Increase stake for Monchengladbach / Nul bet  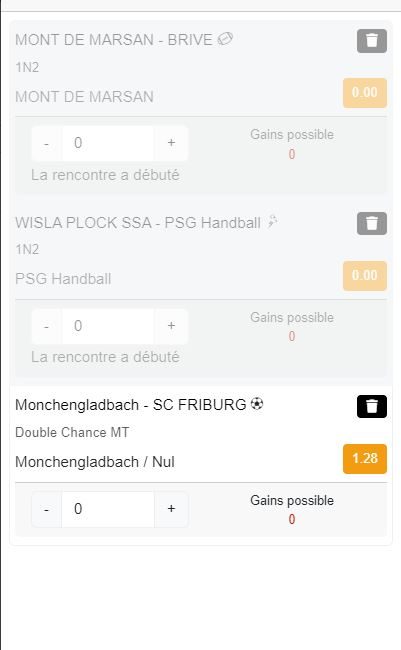171,509
